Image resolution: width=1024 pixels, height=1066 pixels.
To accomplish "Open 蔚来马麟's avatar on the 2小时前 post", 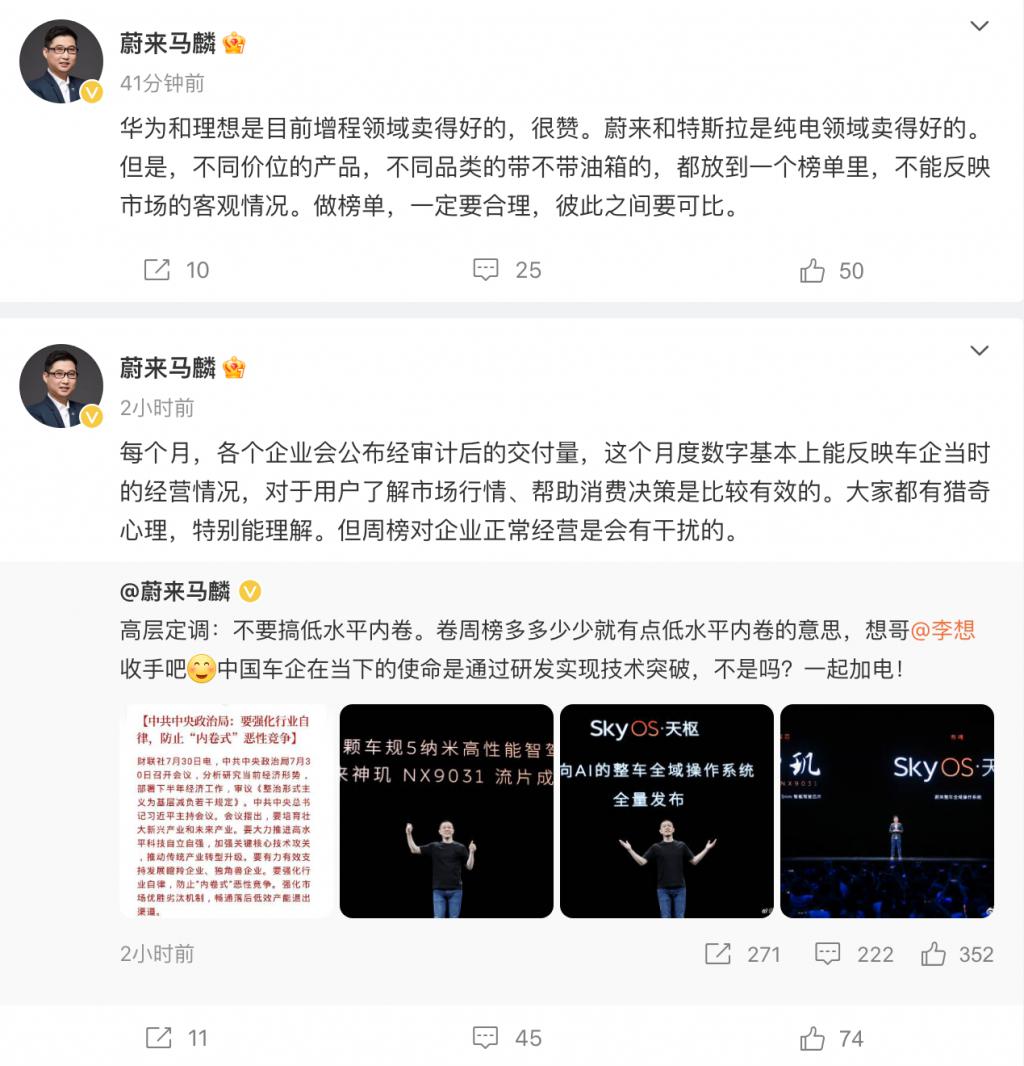I will click(x=61, y=386).
